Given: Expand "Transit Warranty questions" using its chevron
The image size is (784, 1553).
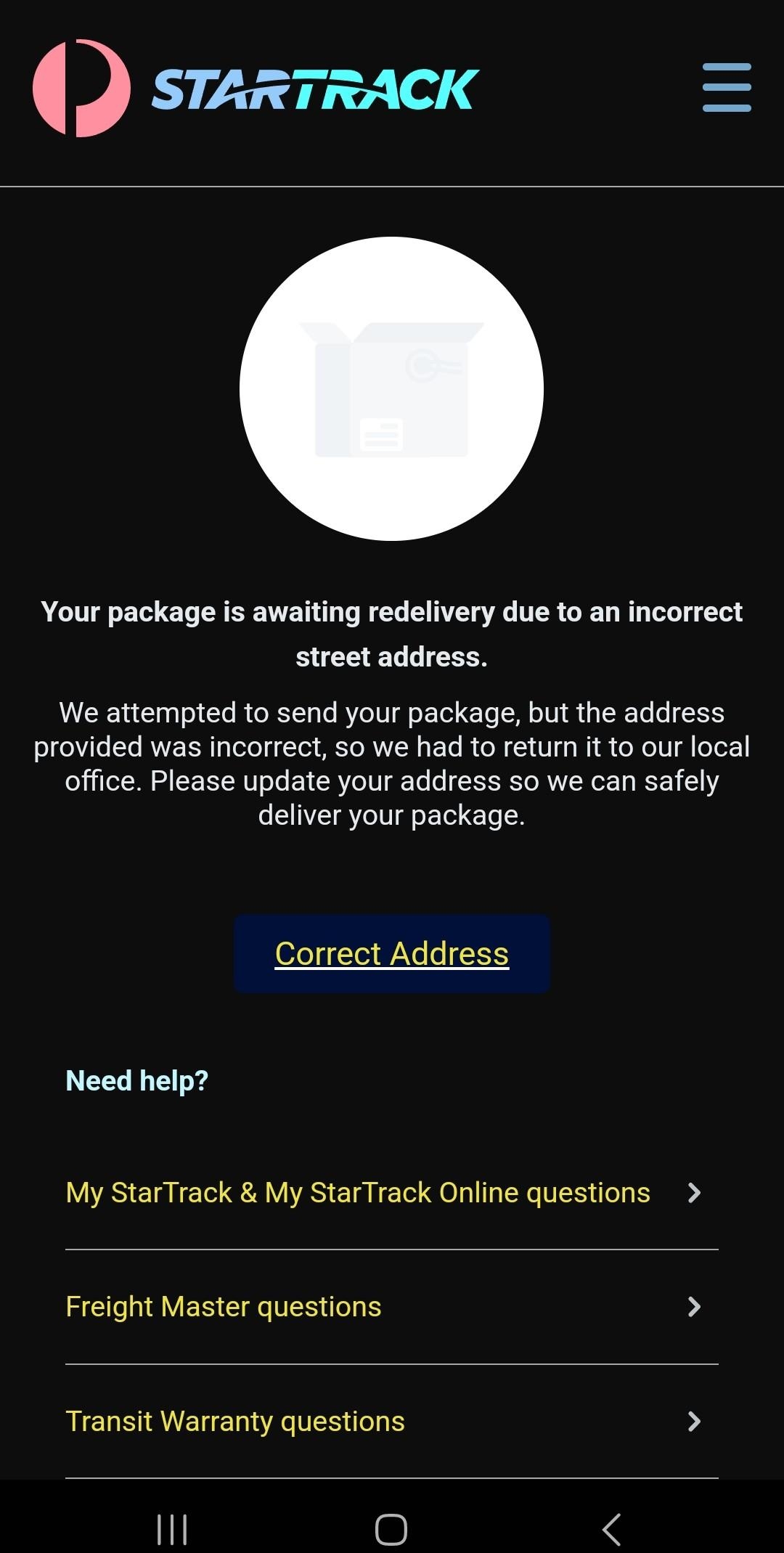Looking at the screenshot, I should [x=695, y=1421].
